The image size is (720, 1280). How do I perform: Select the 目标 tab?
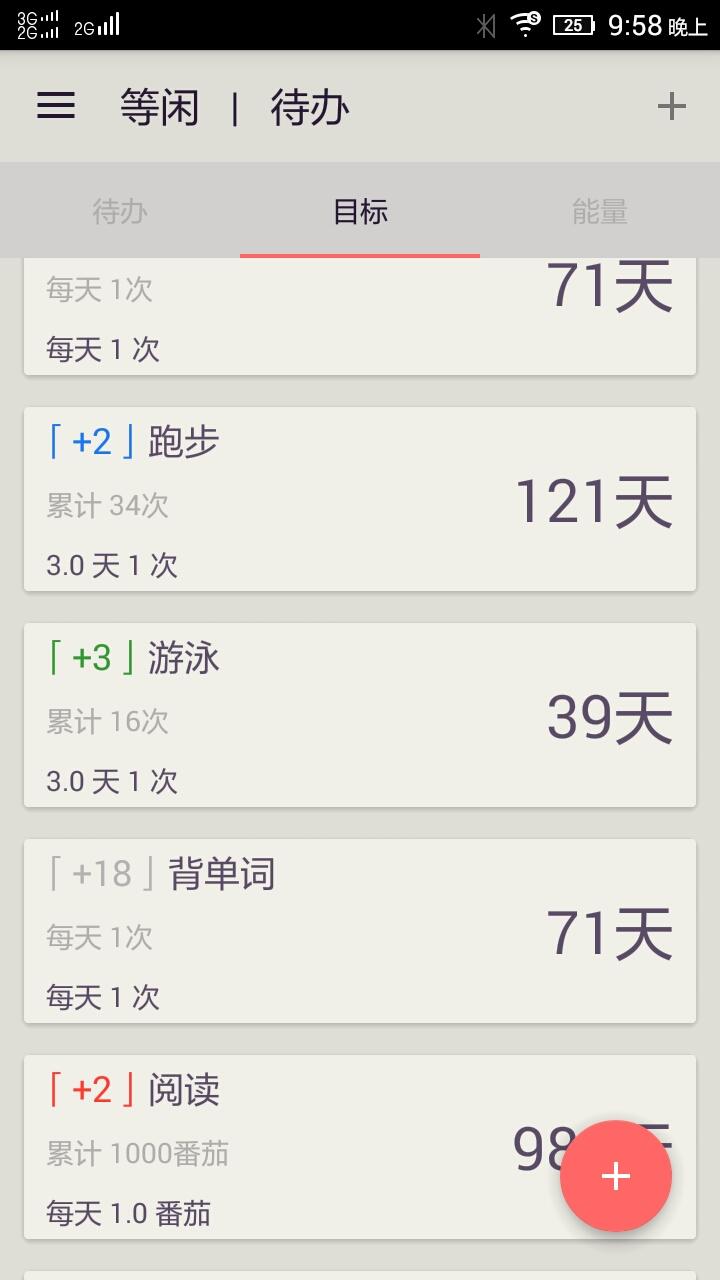(x=360, y=211)
